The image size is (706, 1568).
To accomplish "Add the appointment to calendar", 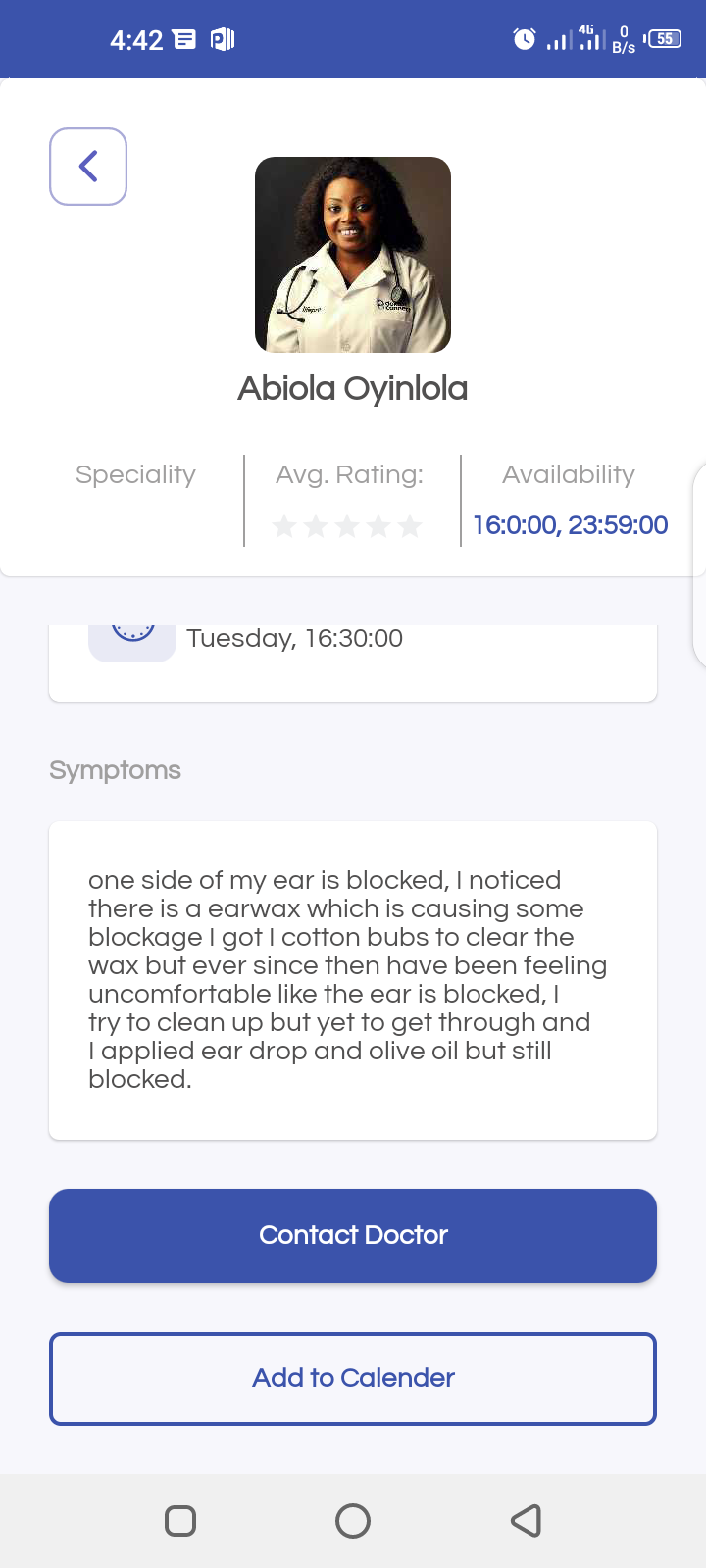I will point(353,1379).
